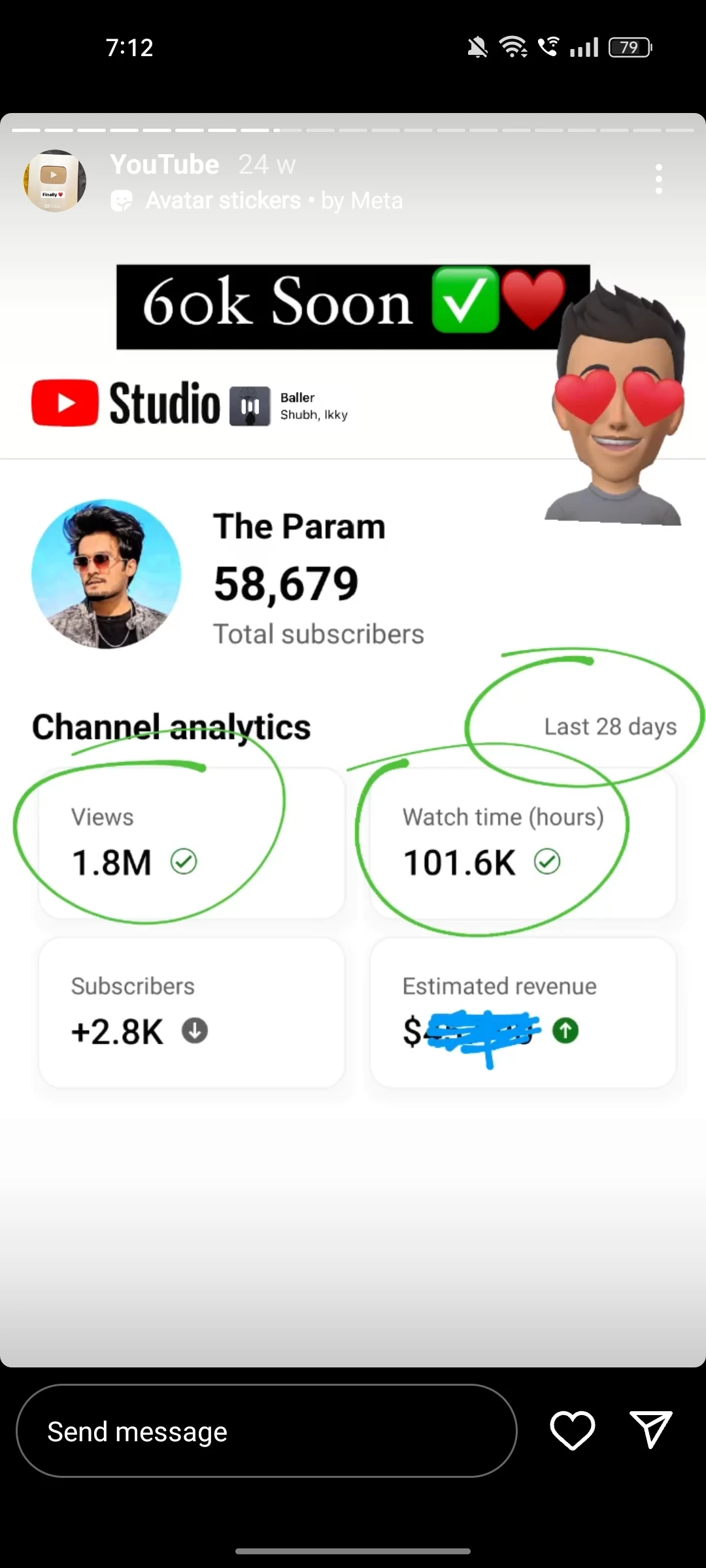This screenshot has height=1568, width=706.
Task: Open the story poster's profile picture
Action: click(x=55, y=181)
